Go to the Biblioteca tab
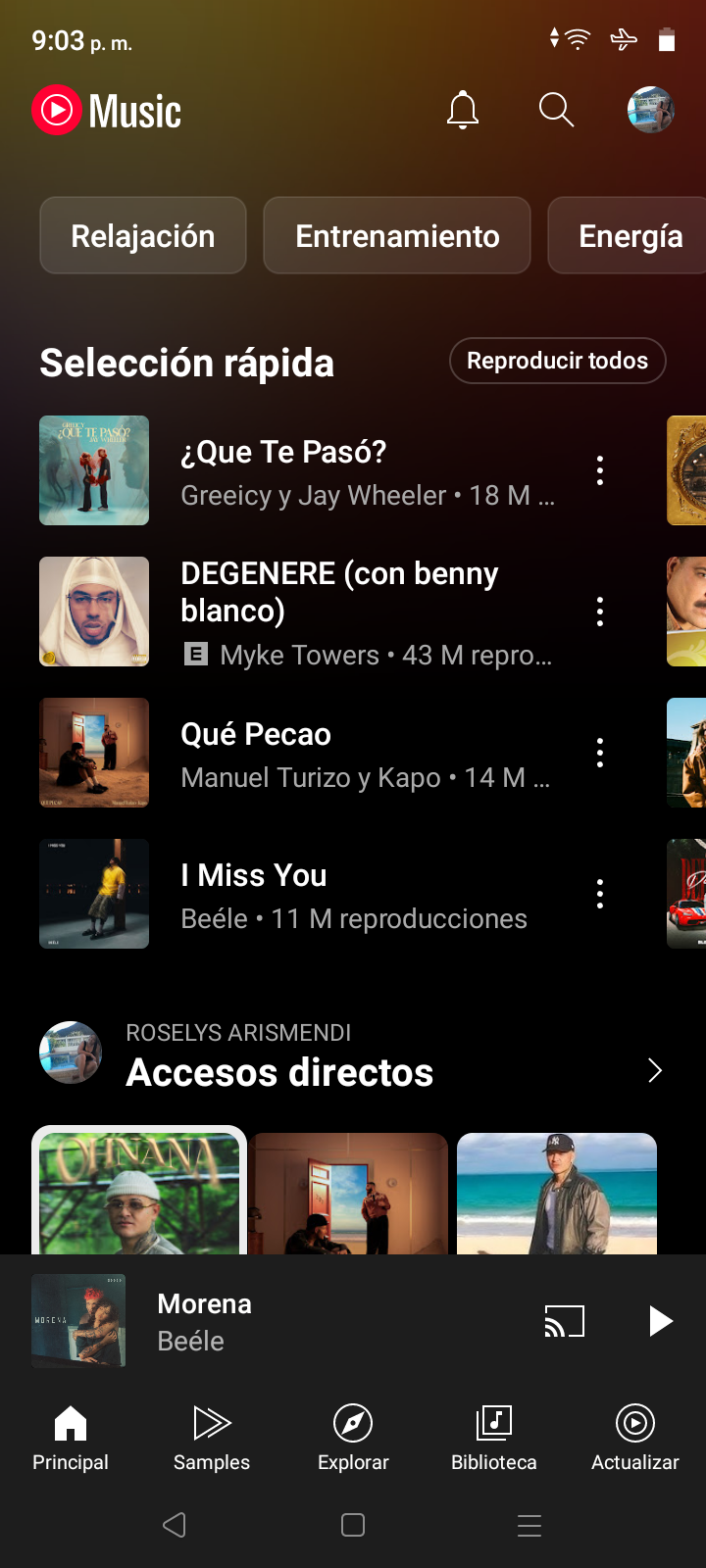 (494, 1437)
